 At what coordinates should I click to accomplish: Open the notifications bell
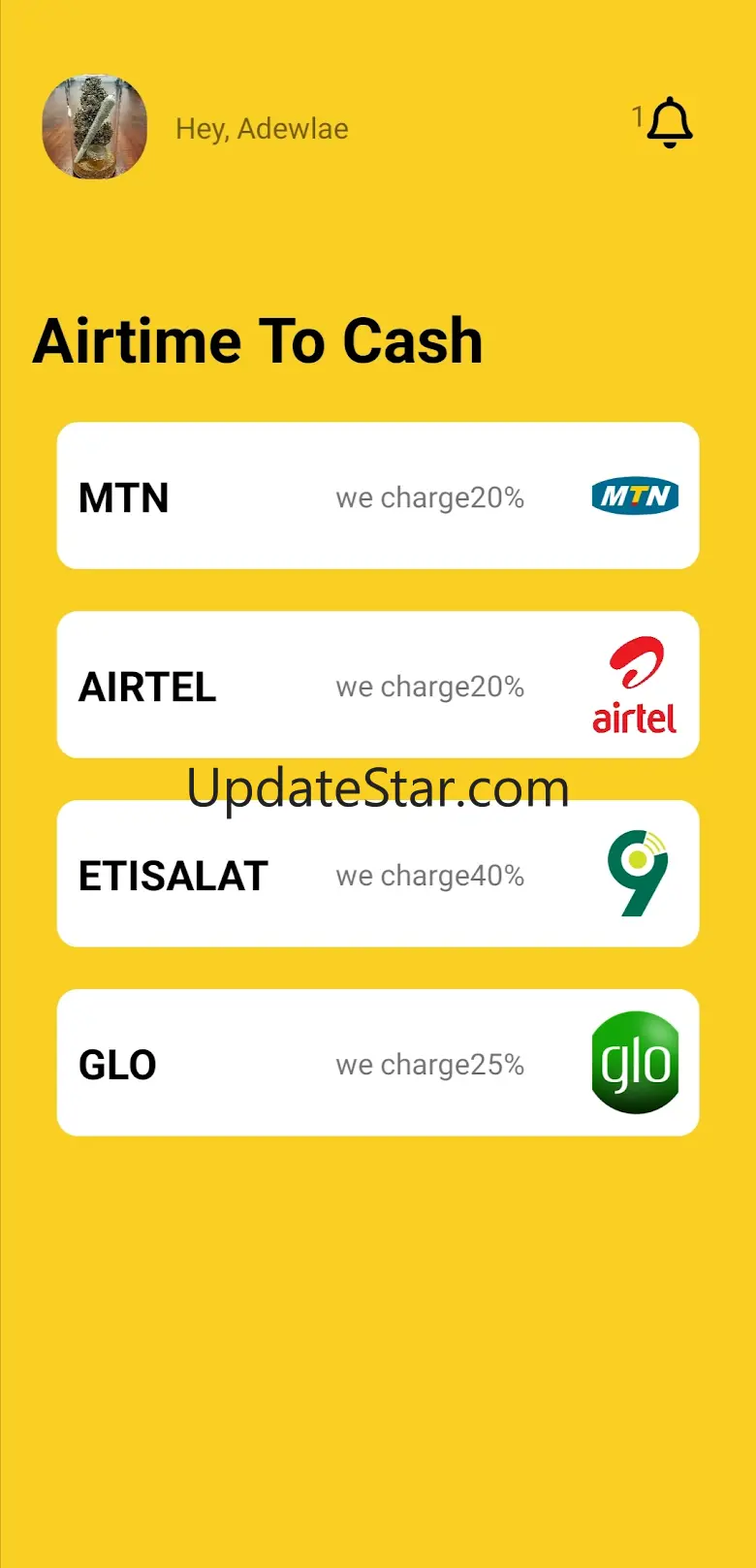point(670,123)
